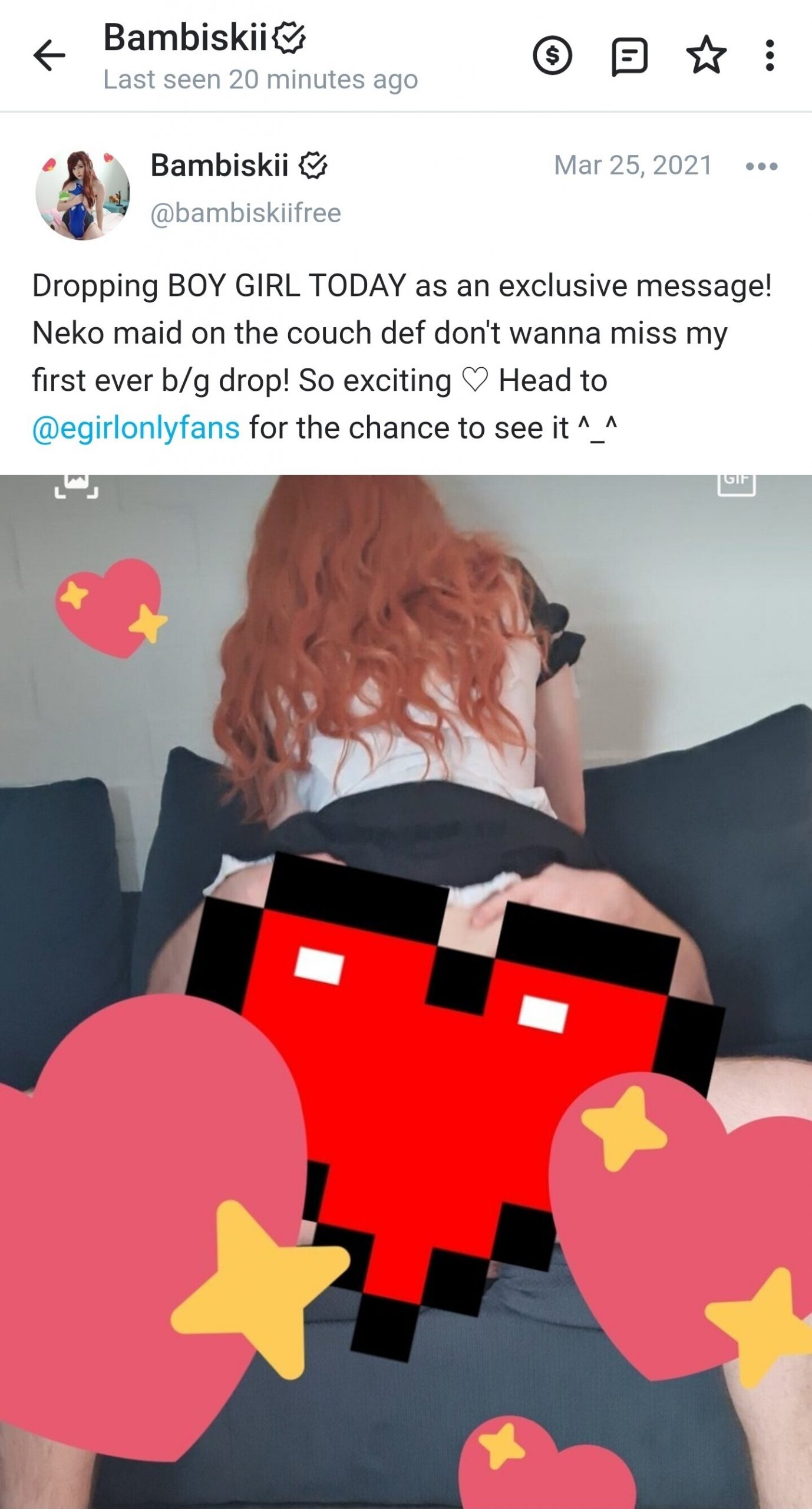Open Bambiskii's profile avatar on the post
Screen dimensions: 812x1509
tap(82, 193)
